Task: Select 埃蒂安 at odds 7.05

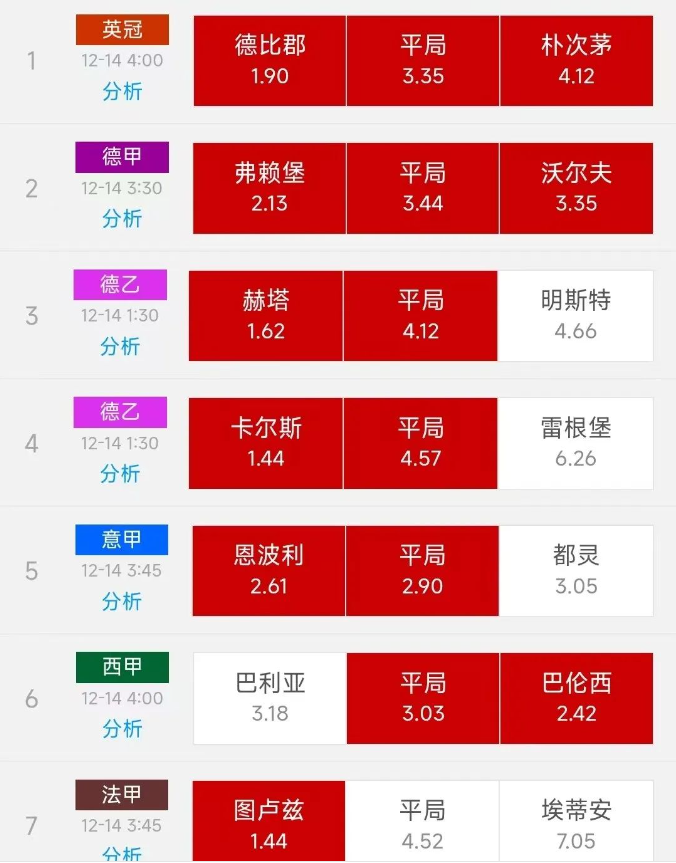Action: 576,823
